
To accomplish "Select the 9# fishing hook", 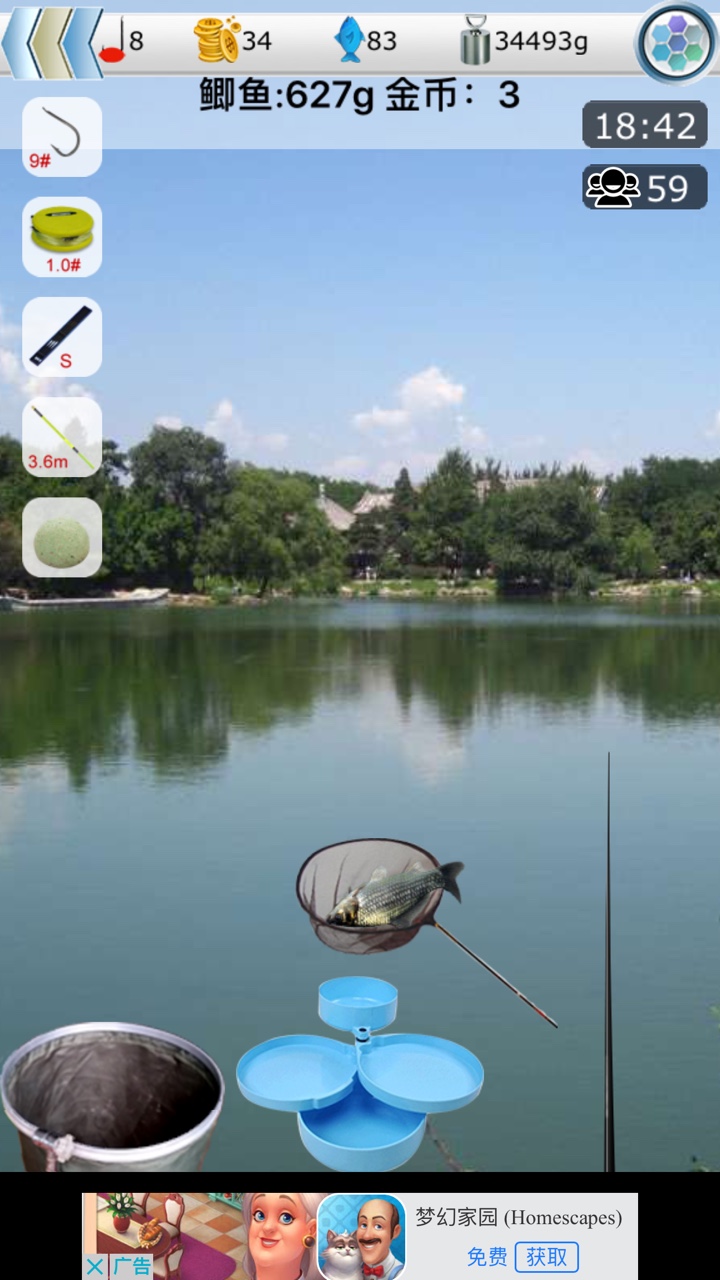I will [x=62, y=137].
